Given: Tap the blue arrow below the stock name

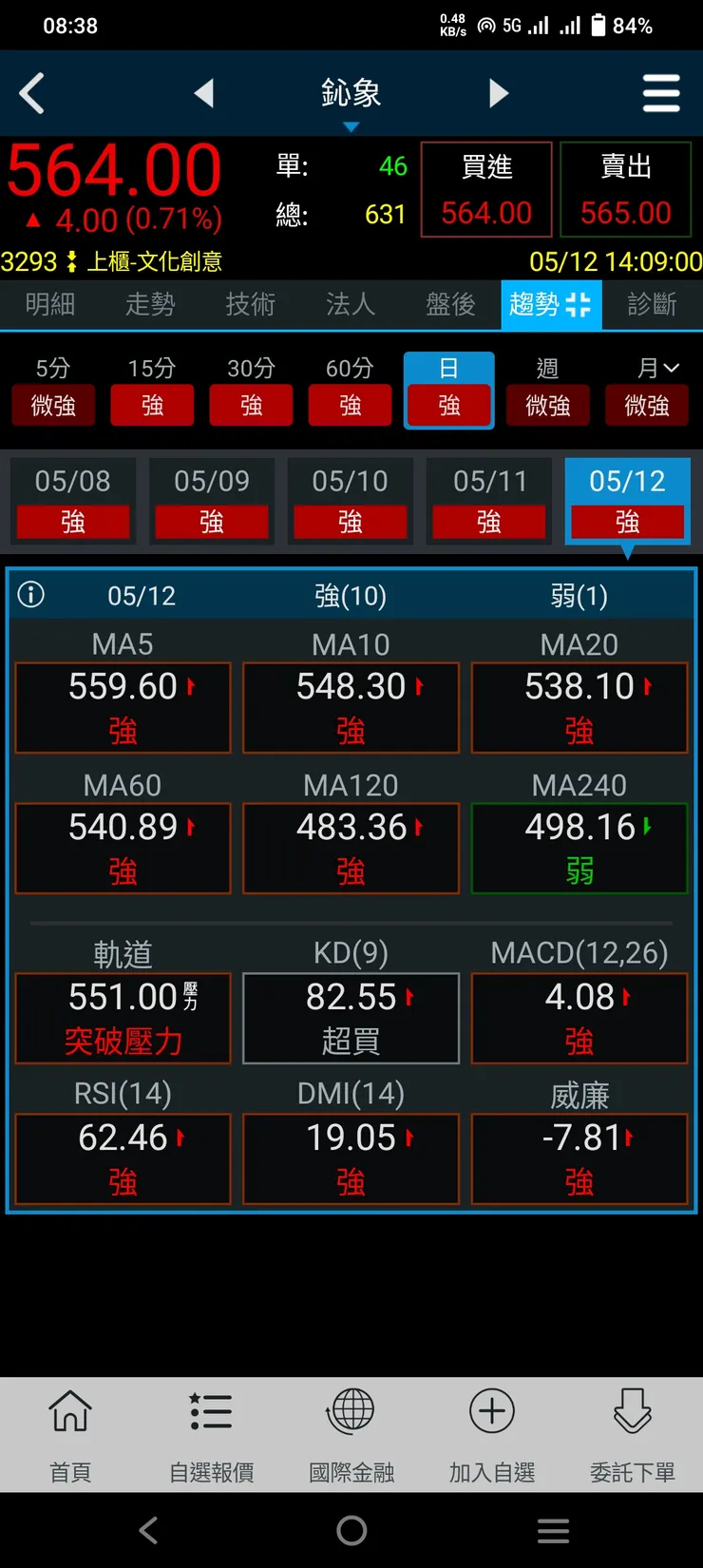Looking at the screenshot, I should tap(351, 126).
